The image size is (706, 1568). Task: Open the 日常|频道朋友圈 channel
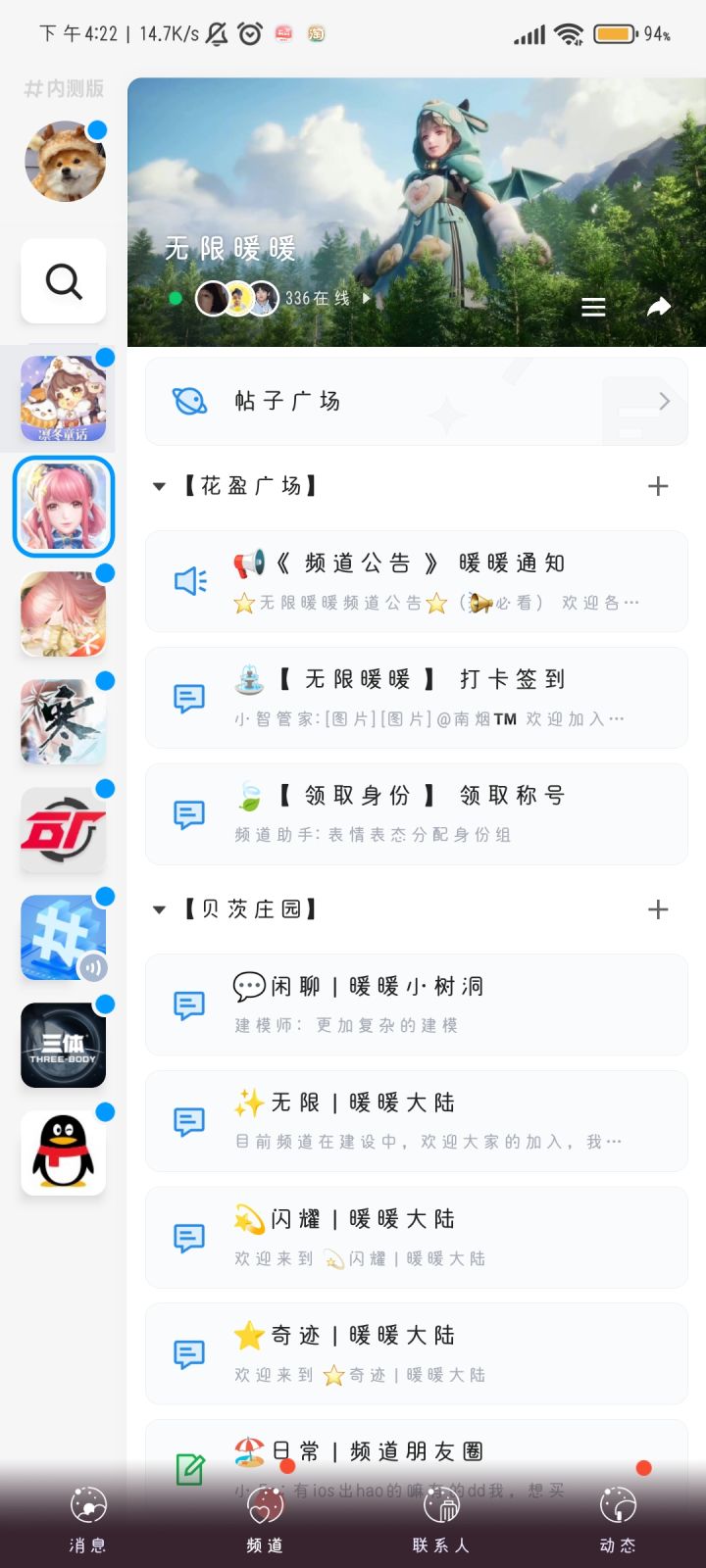coord(416,1450)
